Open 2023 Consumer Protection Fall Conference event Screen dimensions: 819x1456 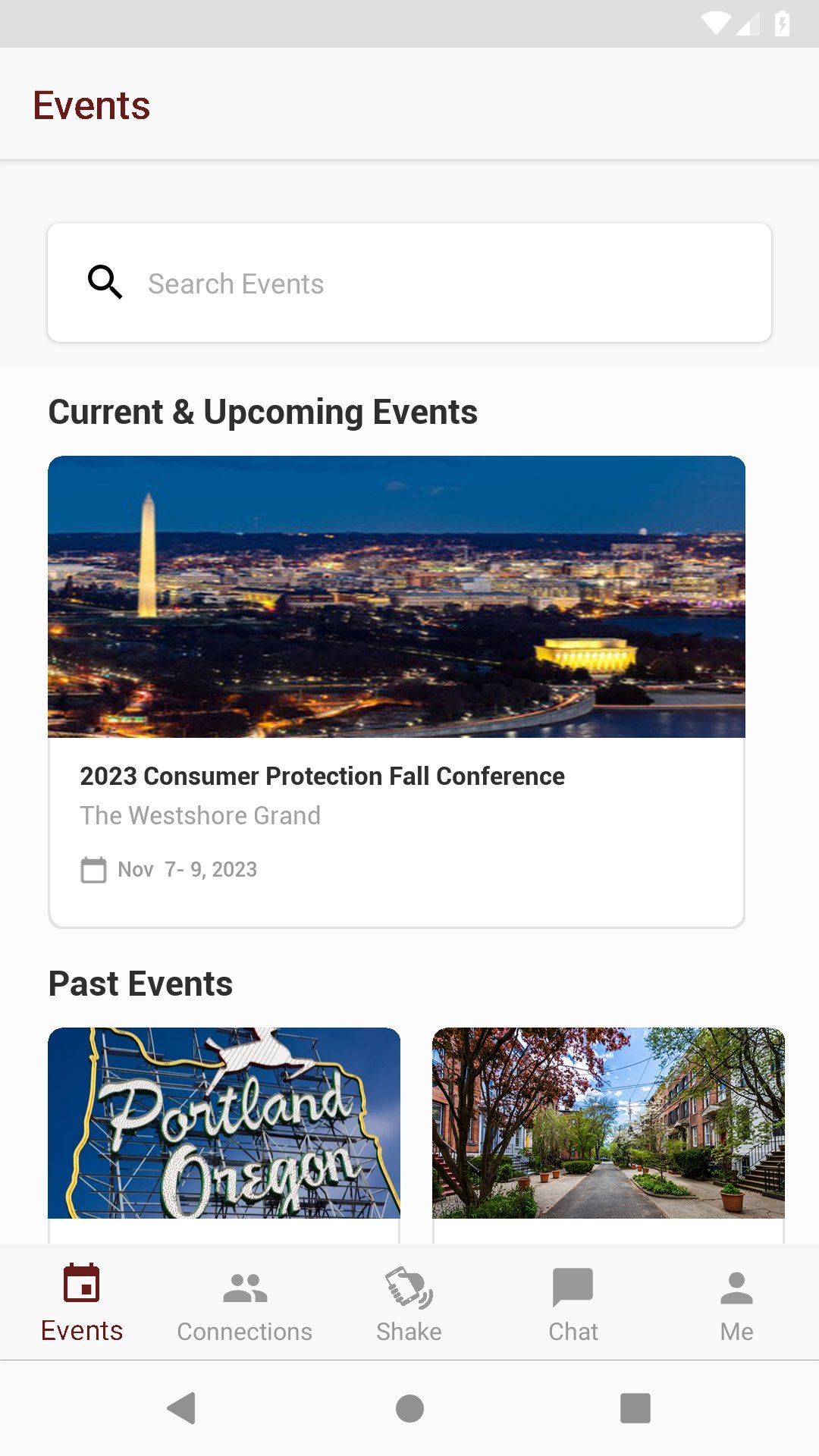(x=397, y=690)
